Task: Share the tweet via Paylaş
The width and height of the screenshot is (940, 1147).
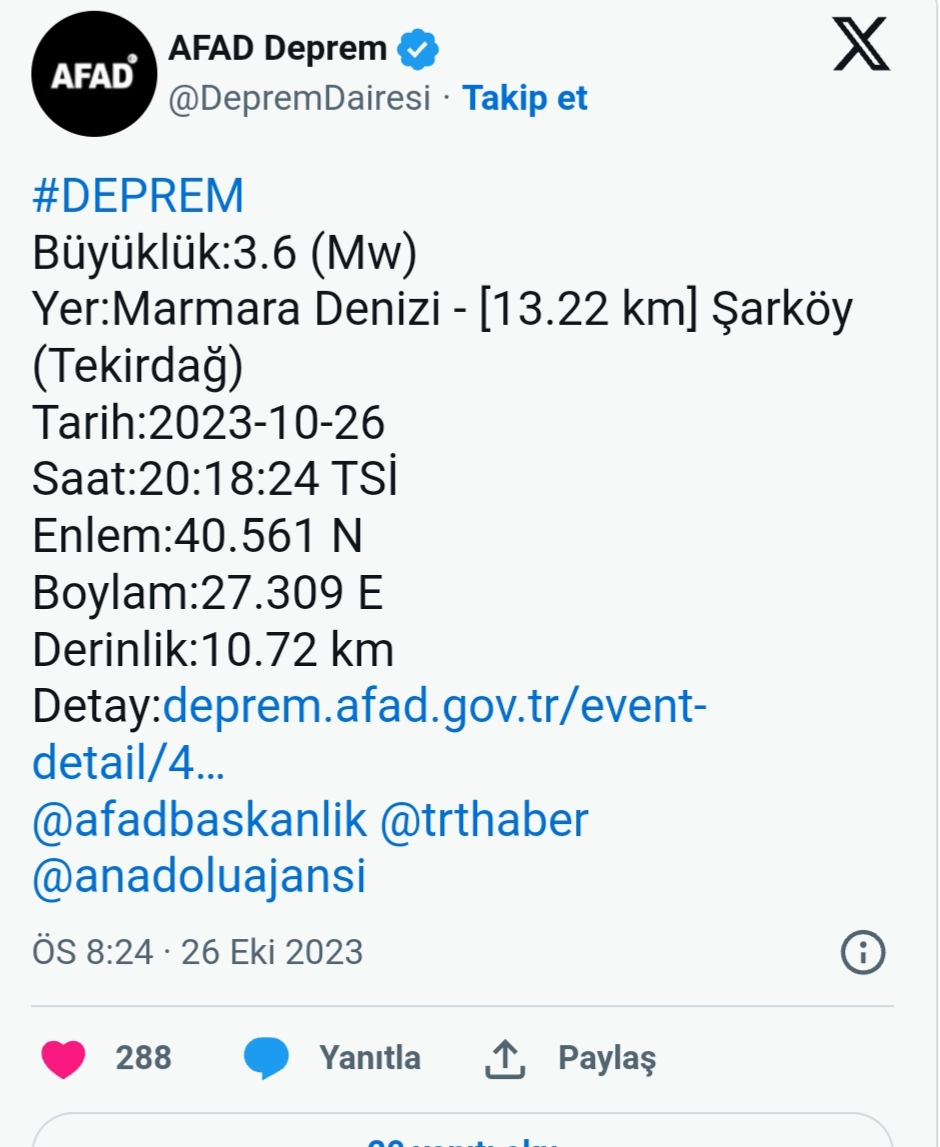Action: tap(570, 1058)
